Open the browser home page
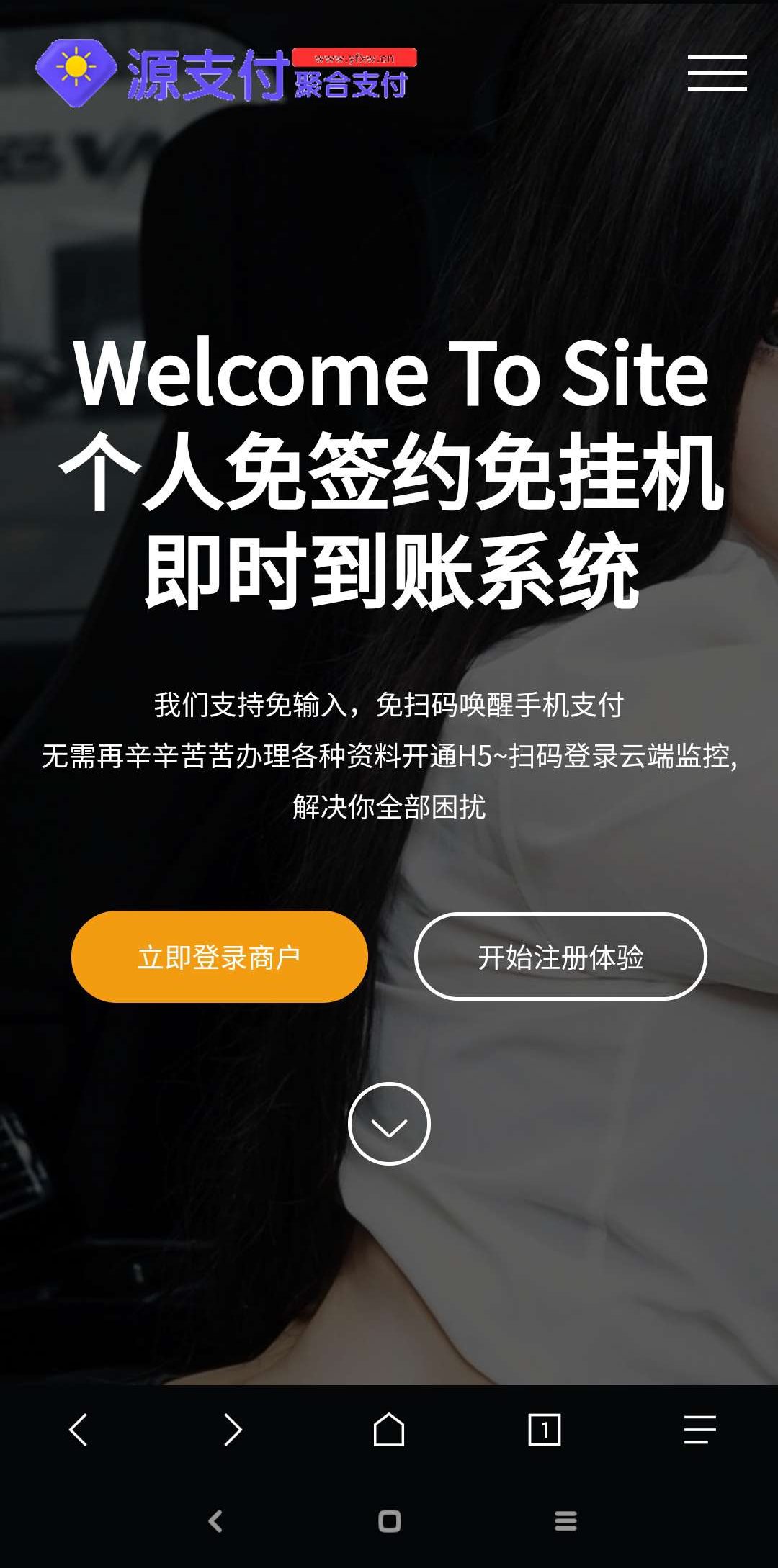Image resolution: width=778 pixels, height=1568 pixels. pyautogui.click(x=389, y=1429)
